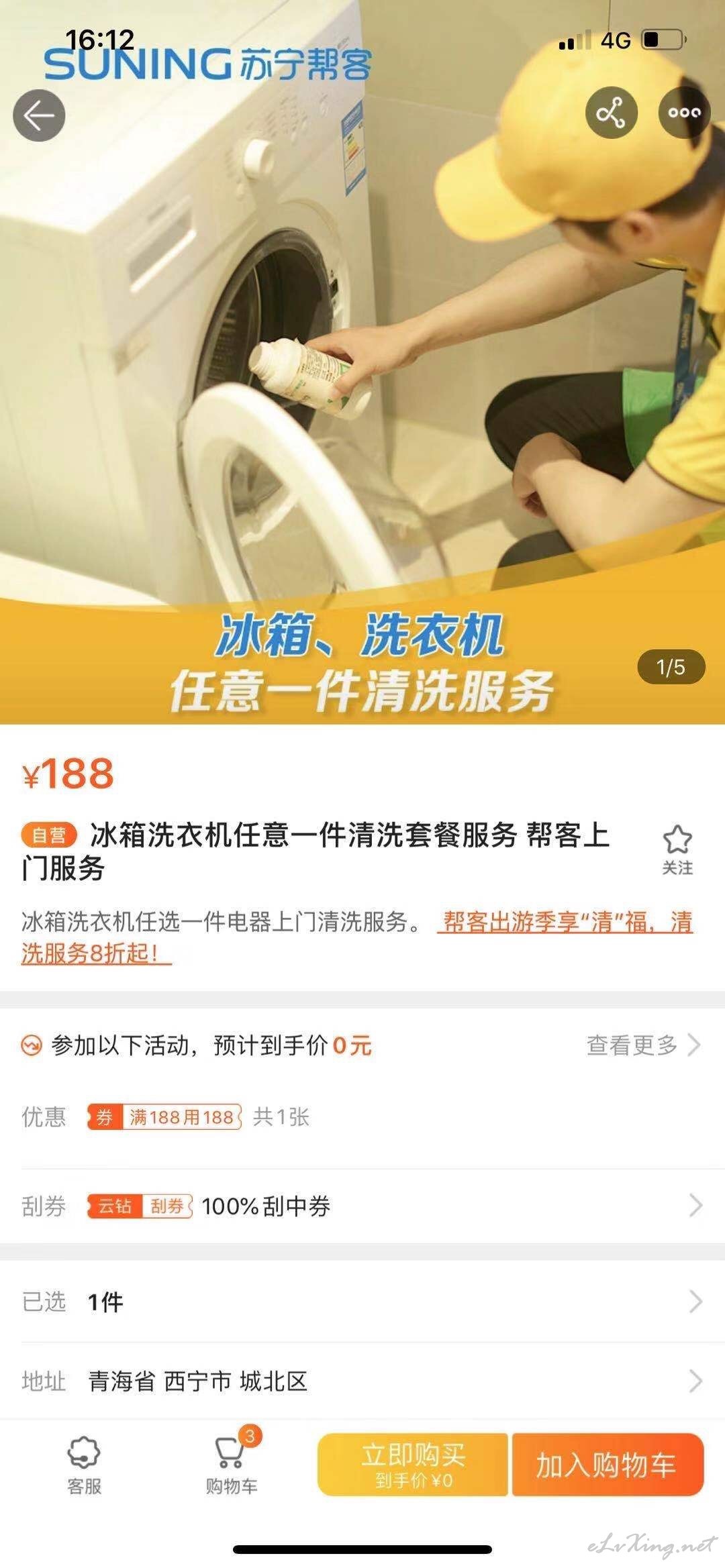Open the 清洗服务8折起 promotion link
Screen dimensions: 725x1568
click(x=357, y=937)
